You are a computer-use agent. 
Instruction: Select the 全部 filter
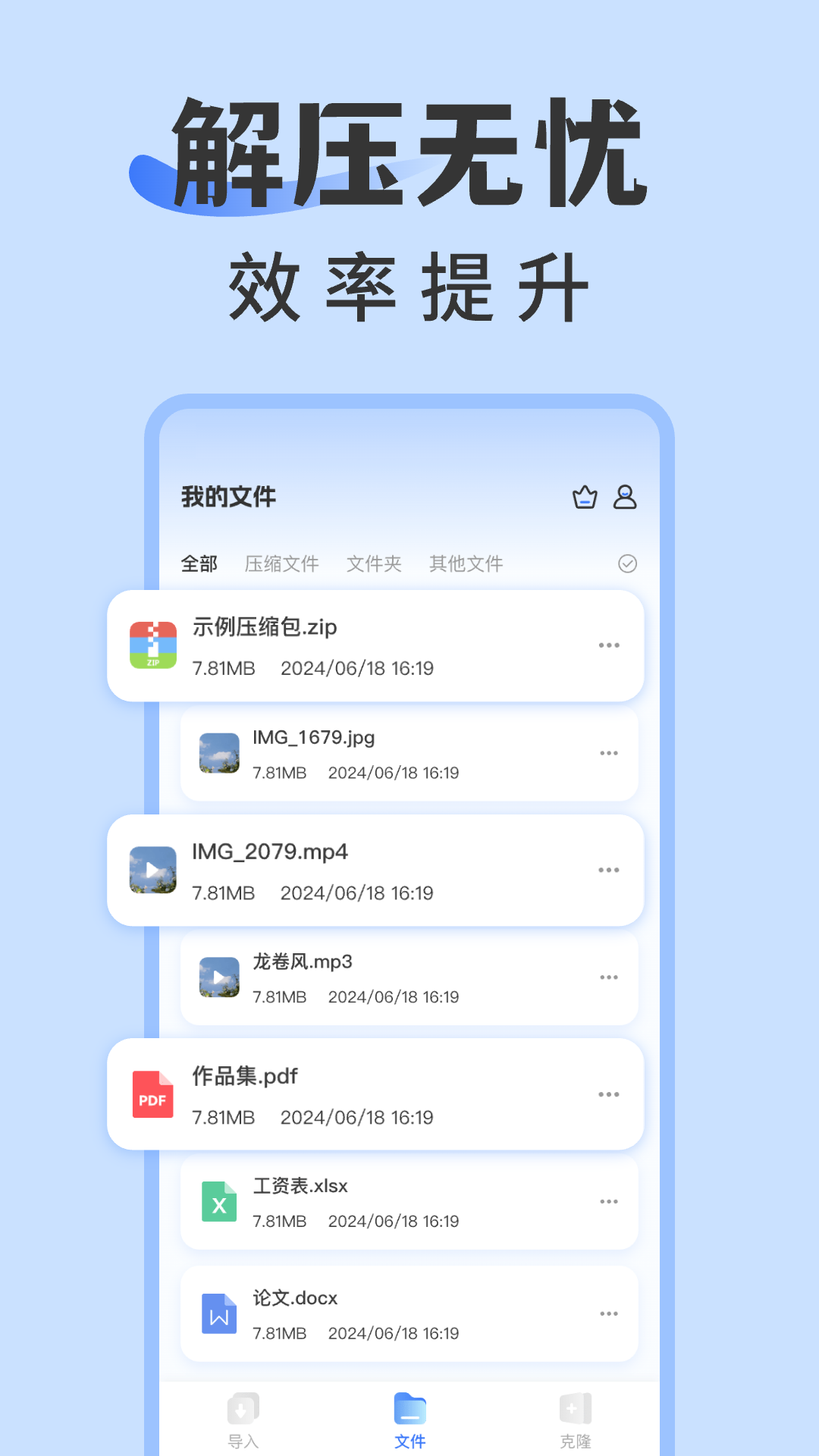point(200,563)
